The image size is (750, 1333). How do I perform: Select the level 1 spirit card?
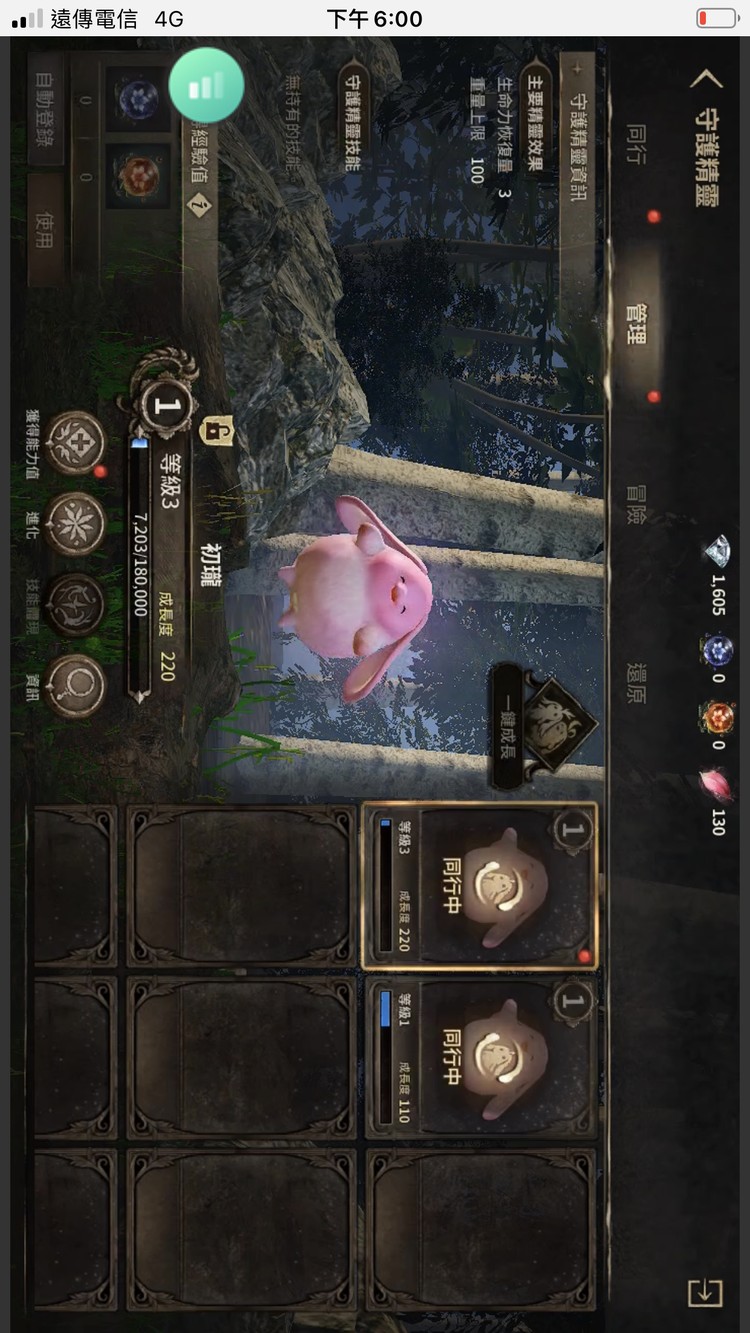click(x=480, y=1058)
